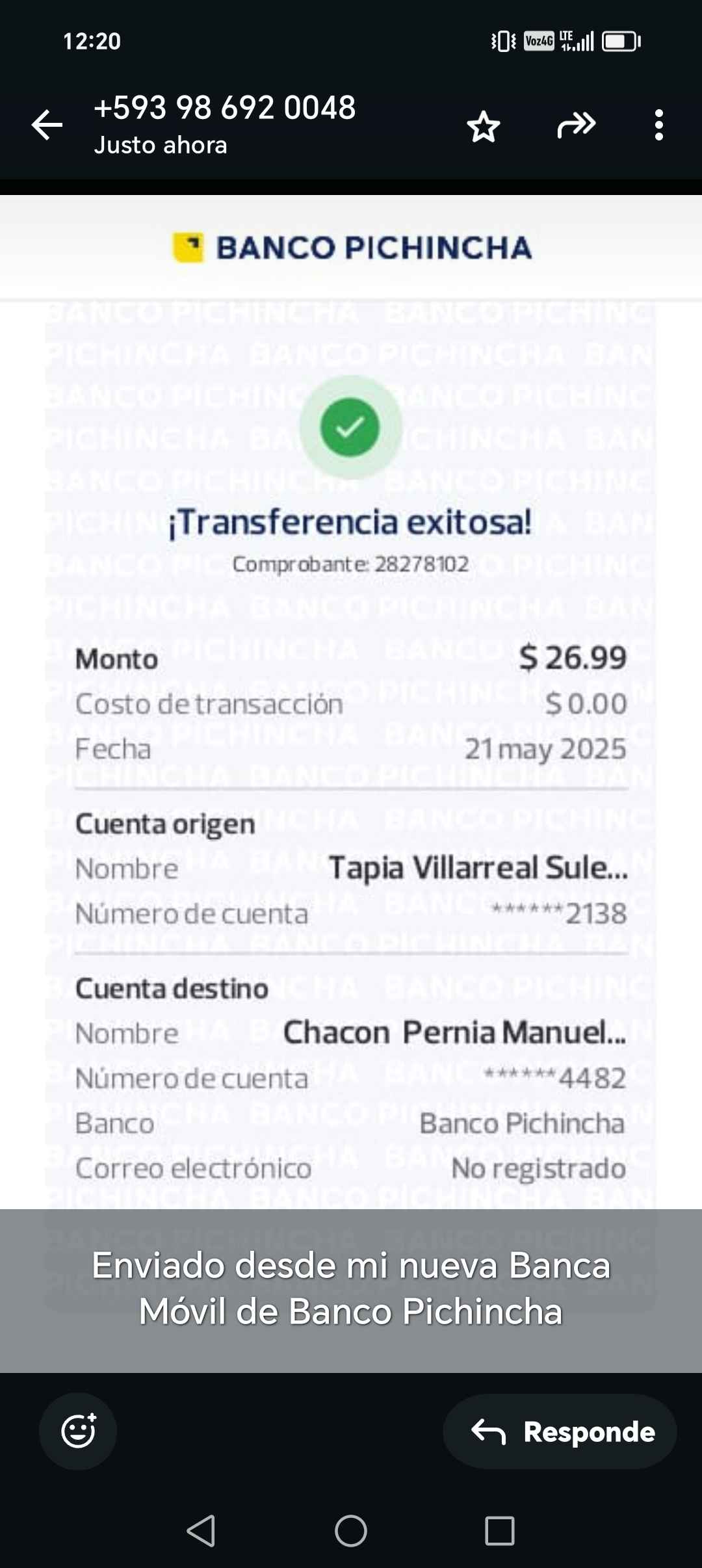Add an emoji reaction
702x1568 pixels.
click(x=78, y=1431)
